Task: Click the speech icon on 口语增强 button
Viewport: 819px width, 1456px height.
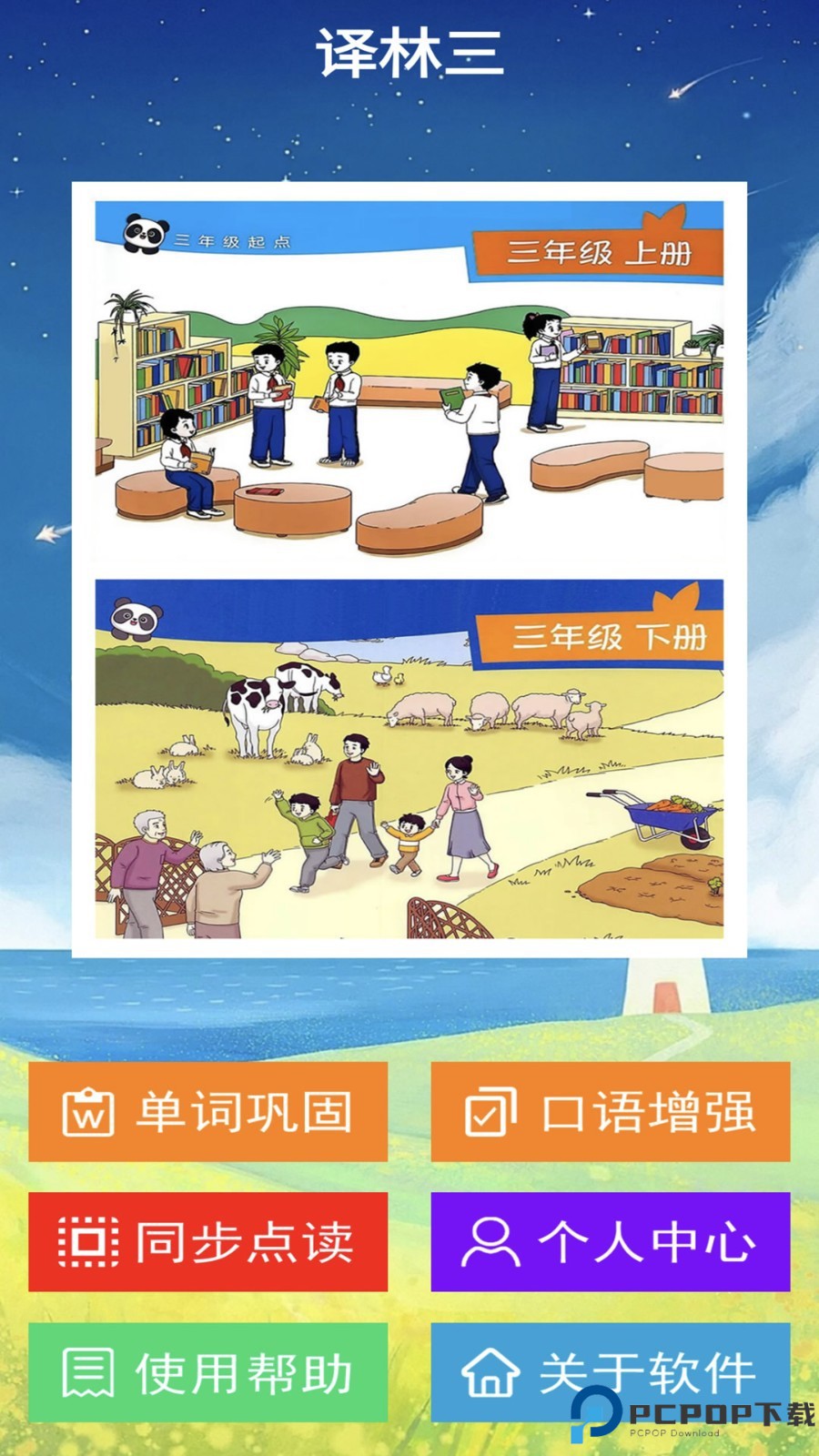Action: click(492, 1111)
